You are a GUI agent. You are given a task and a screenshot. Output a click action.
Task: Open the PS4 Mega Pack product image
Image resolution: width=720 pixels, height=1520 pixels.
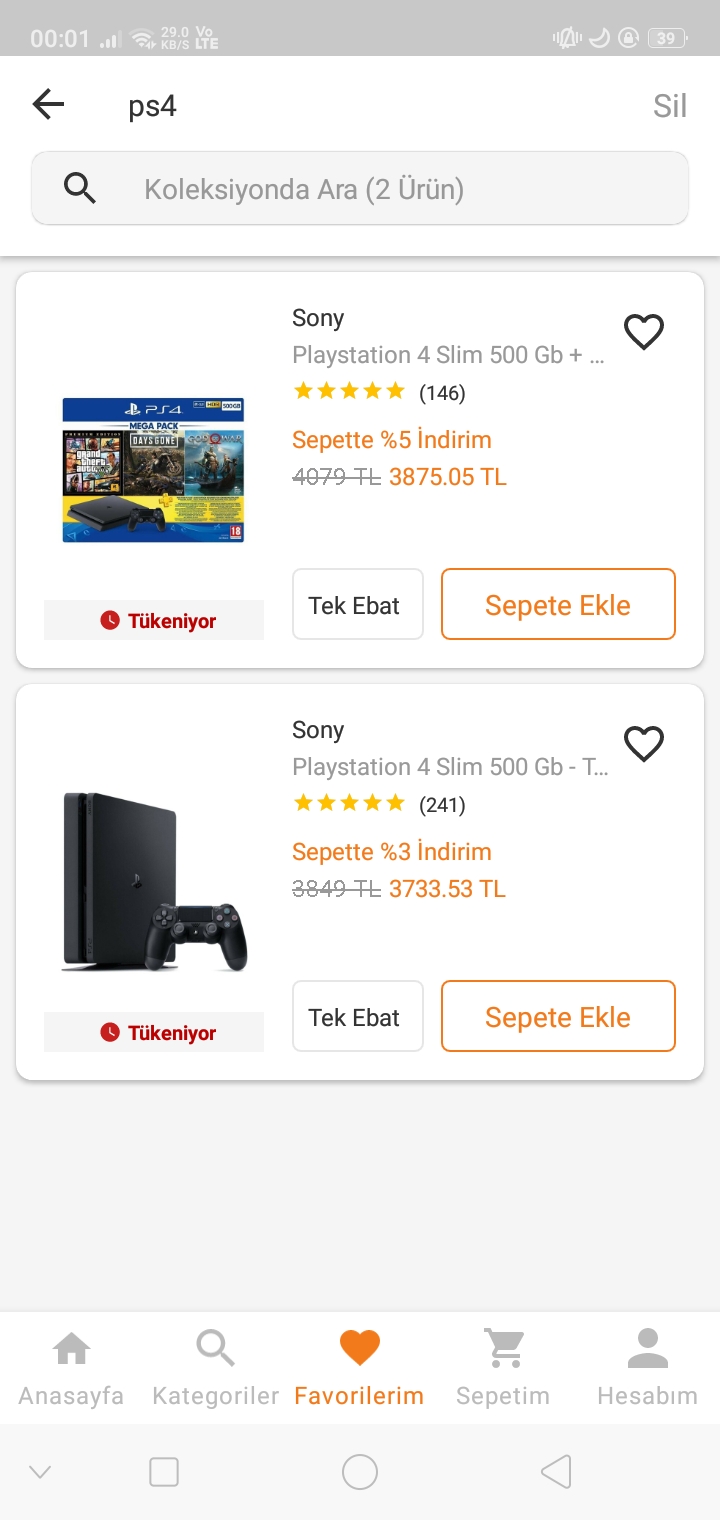(x=153, y=470)
